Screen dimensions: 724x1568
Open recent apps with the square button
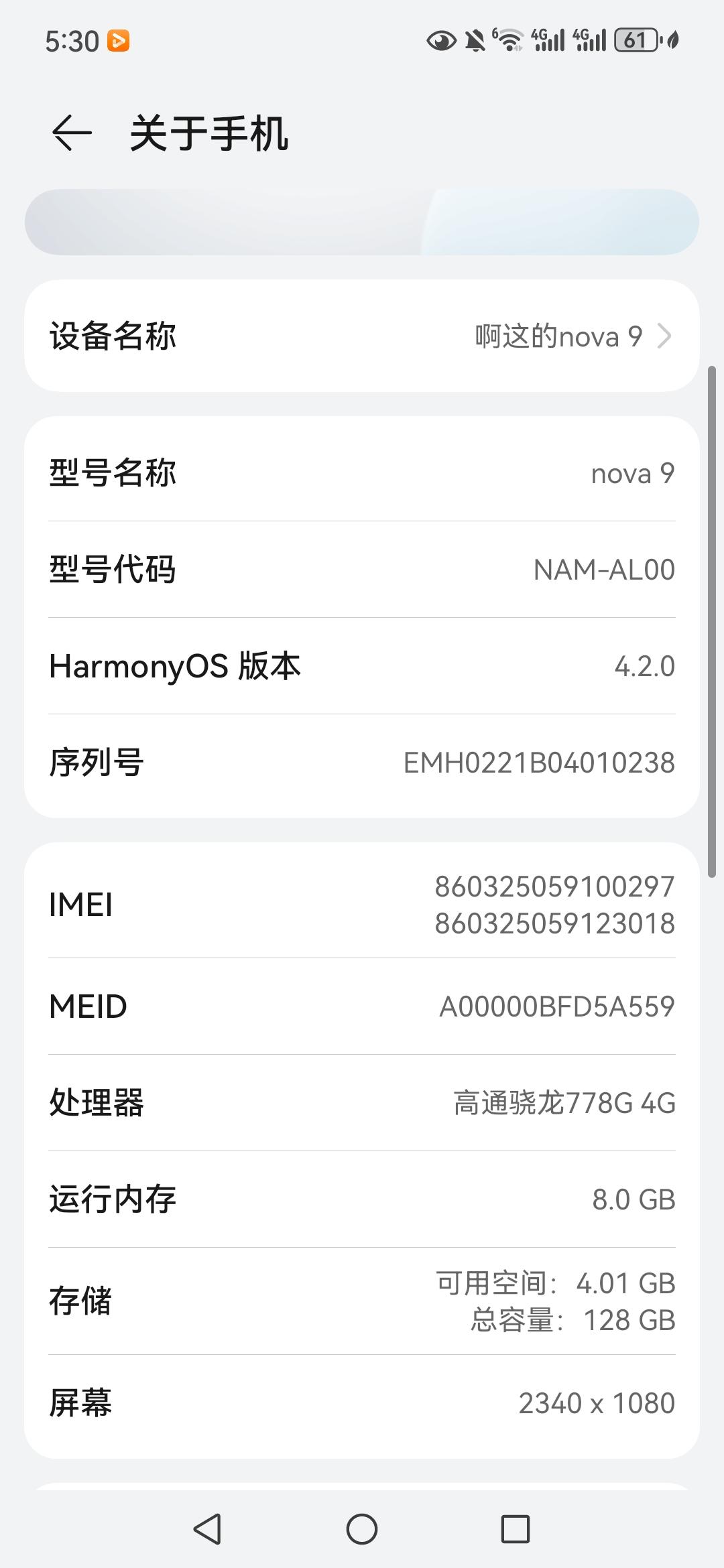pyautogui.click(x=516, y=1529)
